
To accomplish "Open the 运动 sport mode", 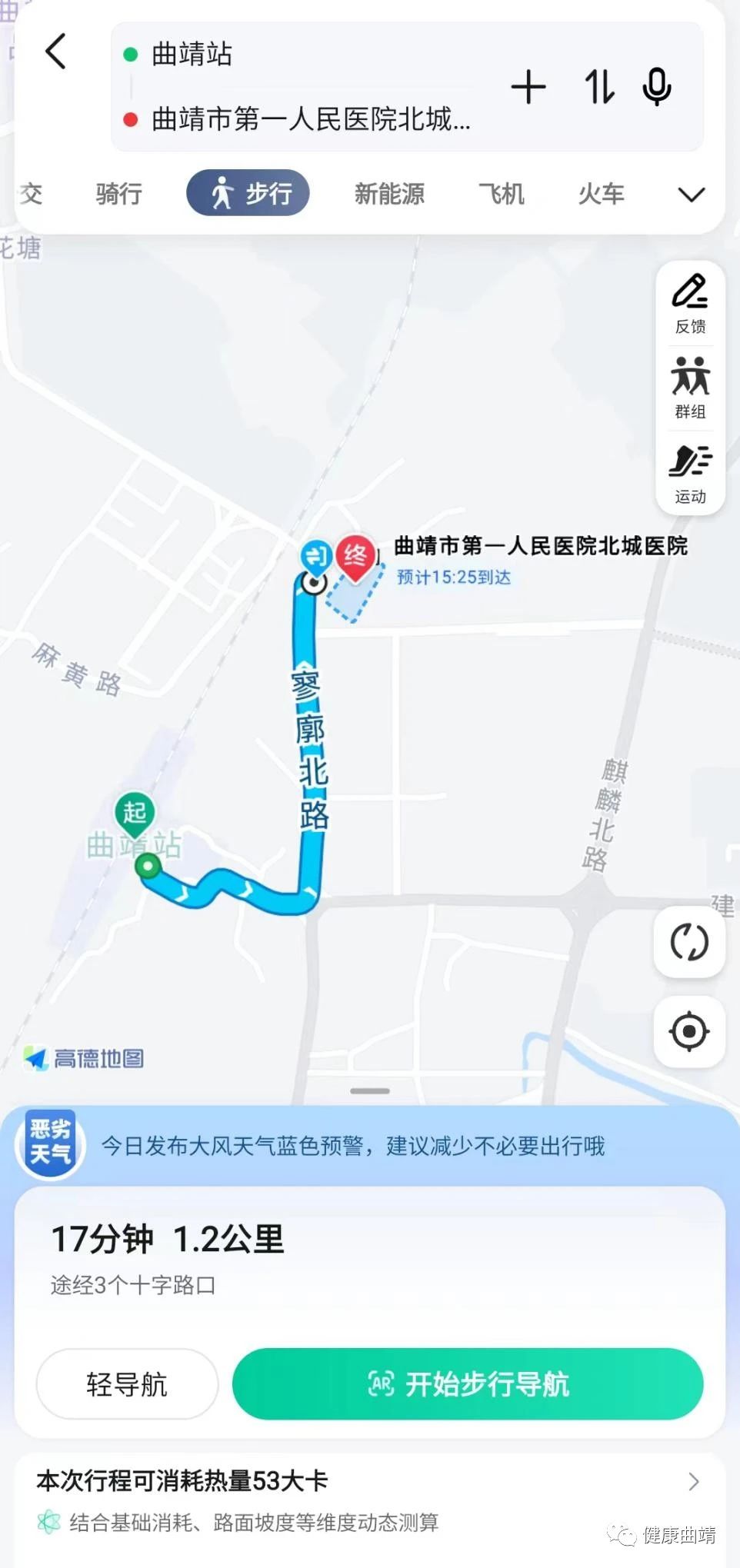I will click(x=690, y=473).
